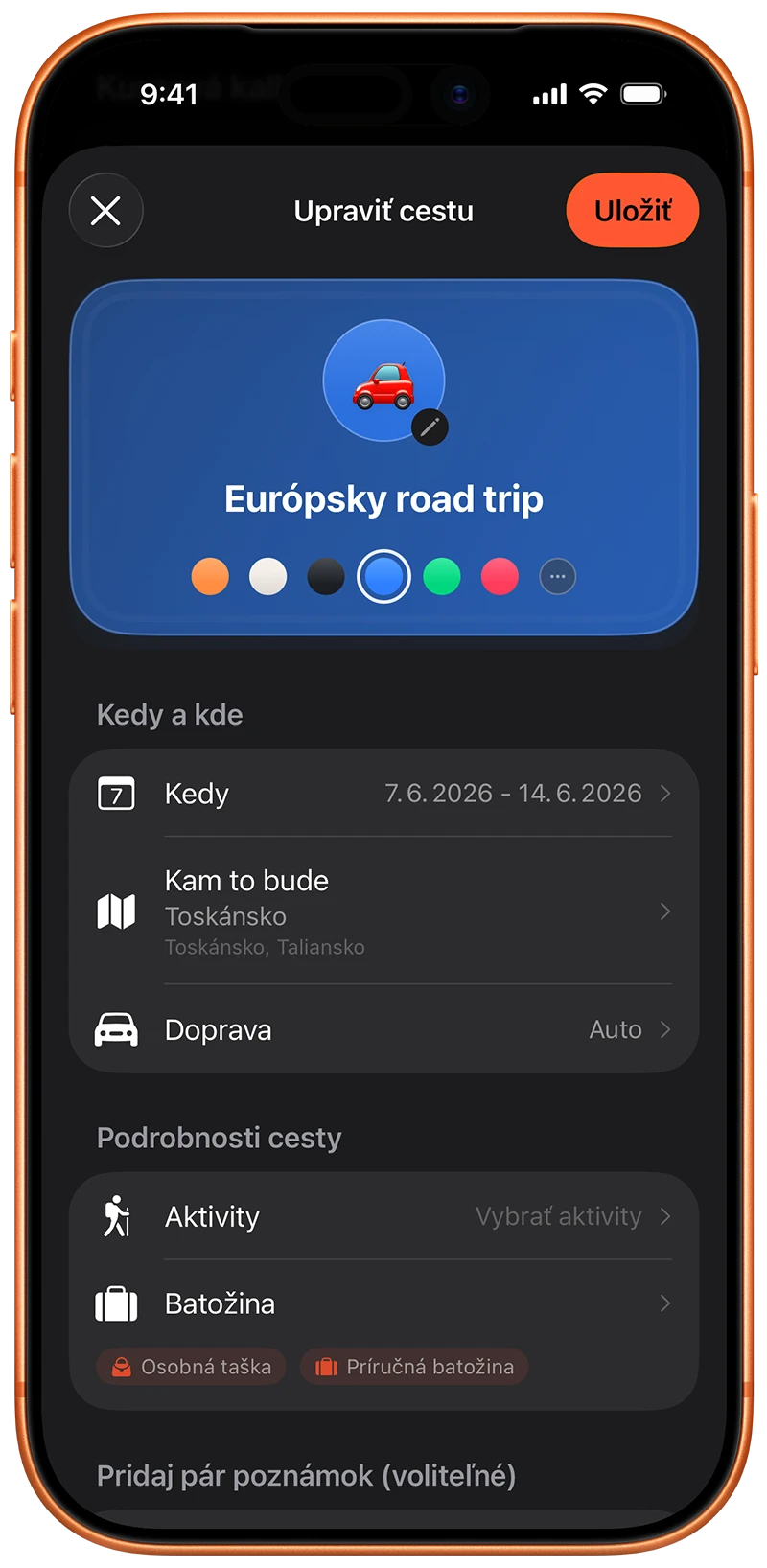Open Aktivity to choose activities
Screen dimensions: 767x1568
pyautogui.click(x=383, y=1216)
